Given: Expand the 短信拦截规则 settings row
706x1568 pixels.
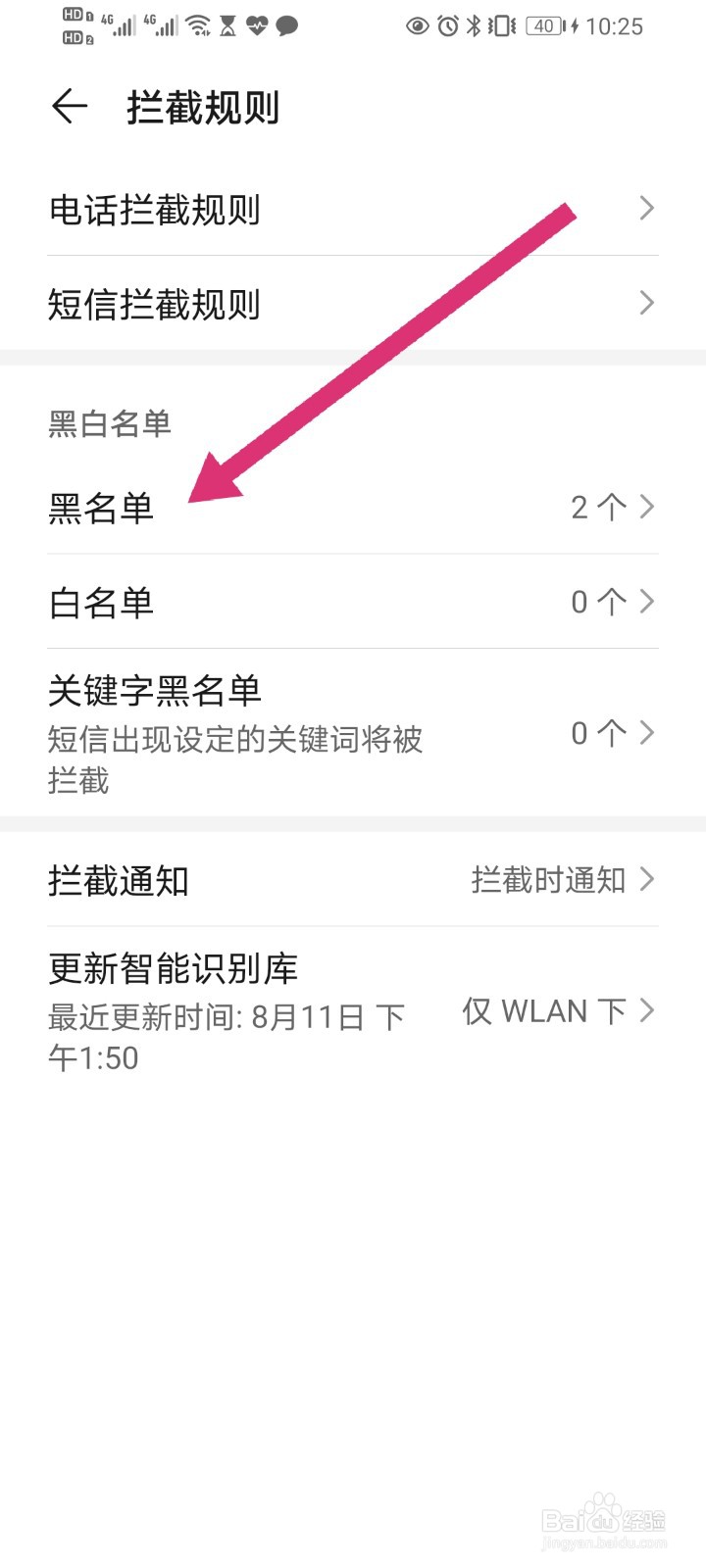Looking at the screenshot, I should point(353,305).
